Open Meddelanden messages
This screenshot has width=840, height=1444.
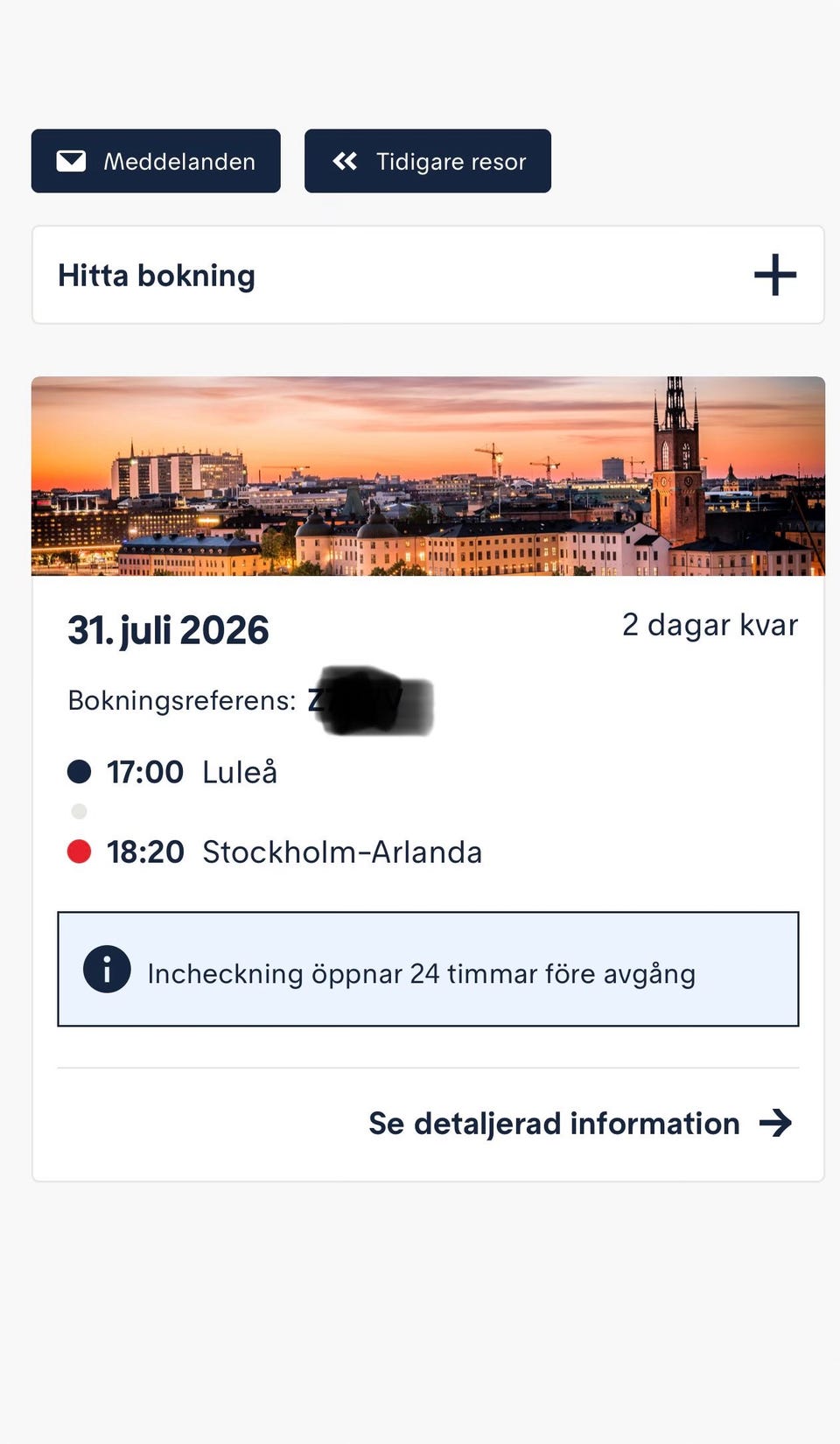pyautogui.click(x=156, y=161)
